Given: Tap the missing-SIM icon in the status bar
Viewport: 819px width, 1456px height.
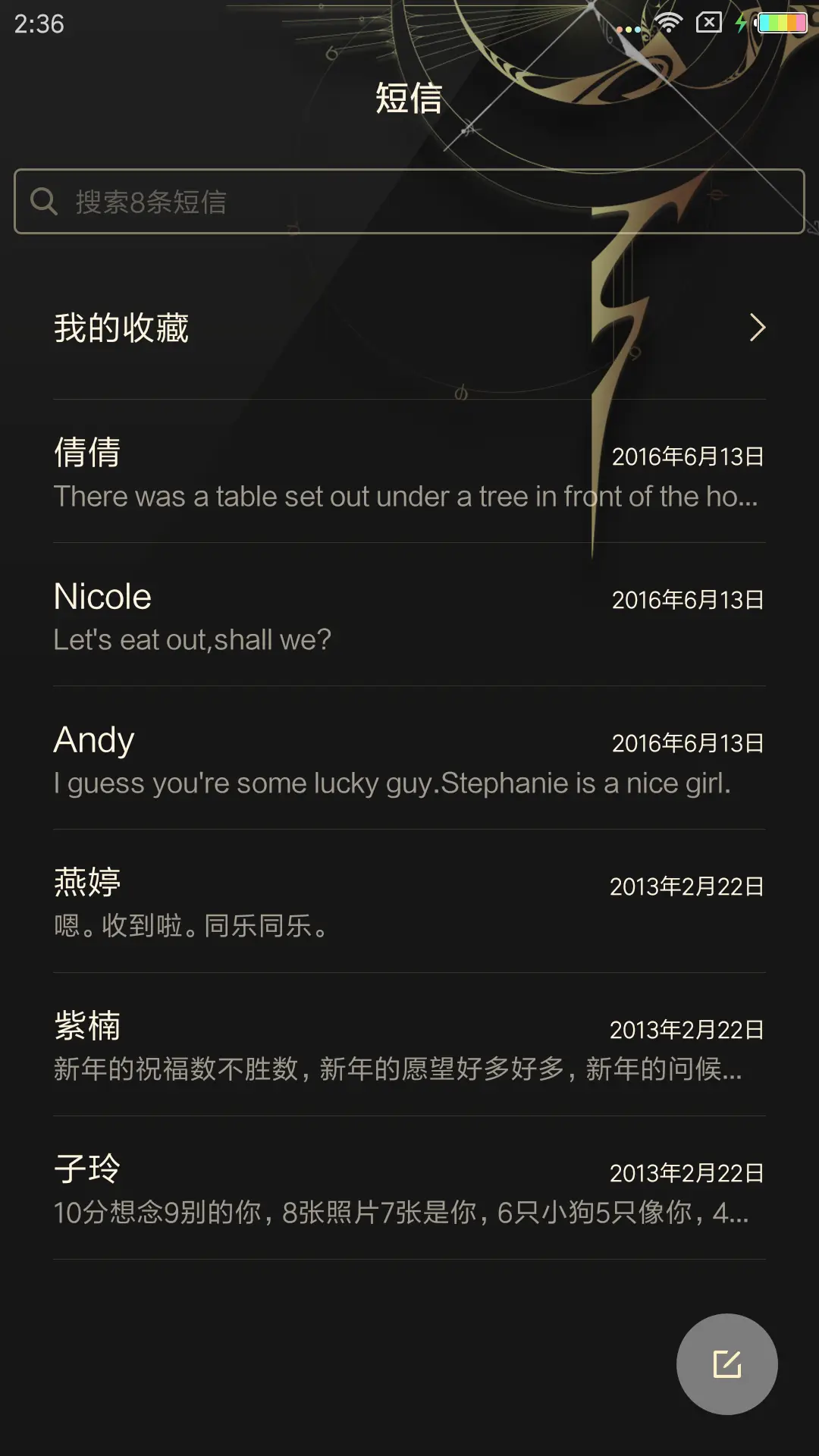Looking at the screenshot, I should tap(708, 21).
